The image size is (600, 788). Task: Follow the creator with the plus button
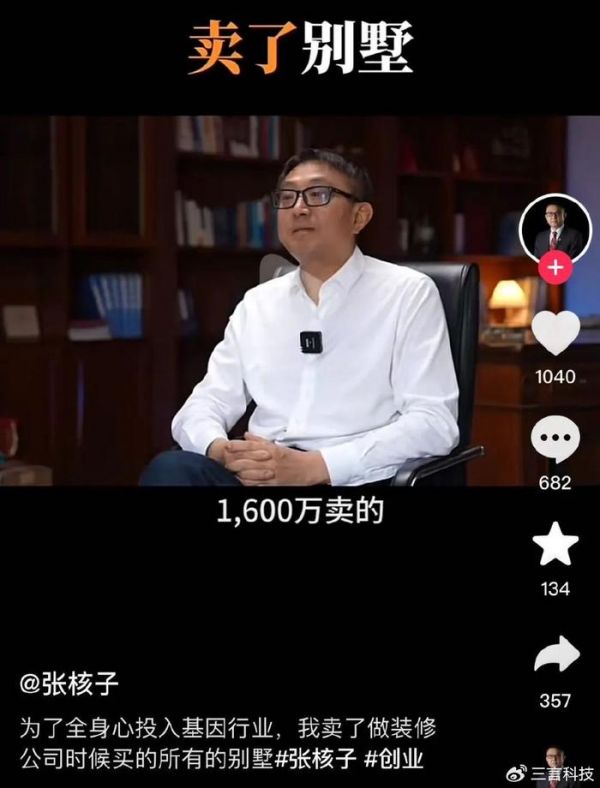pyautogui.click(x=556, y=268)
